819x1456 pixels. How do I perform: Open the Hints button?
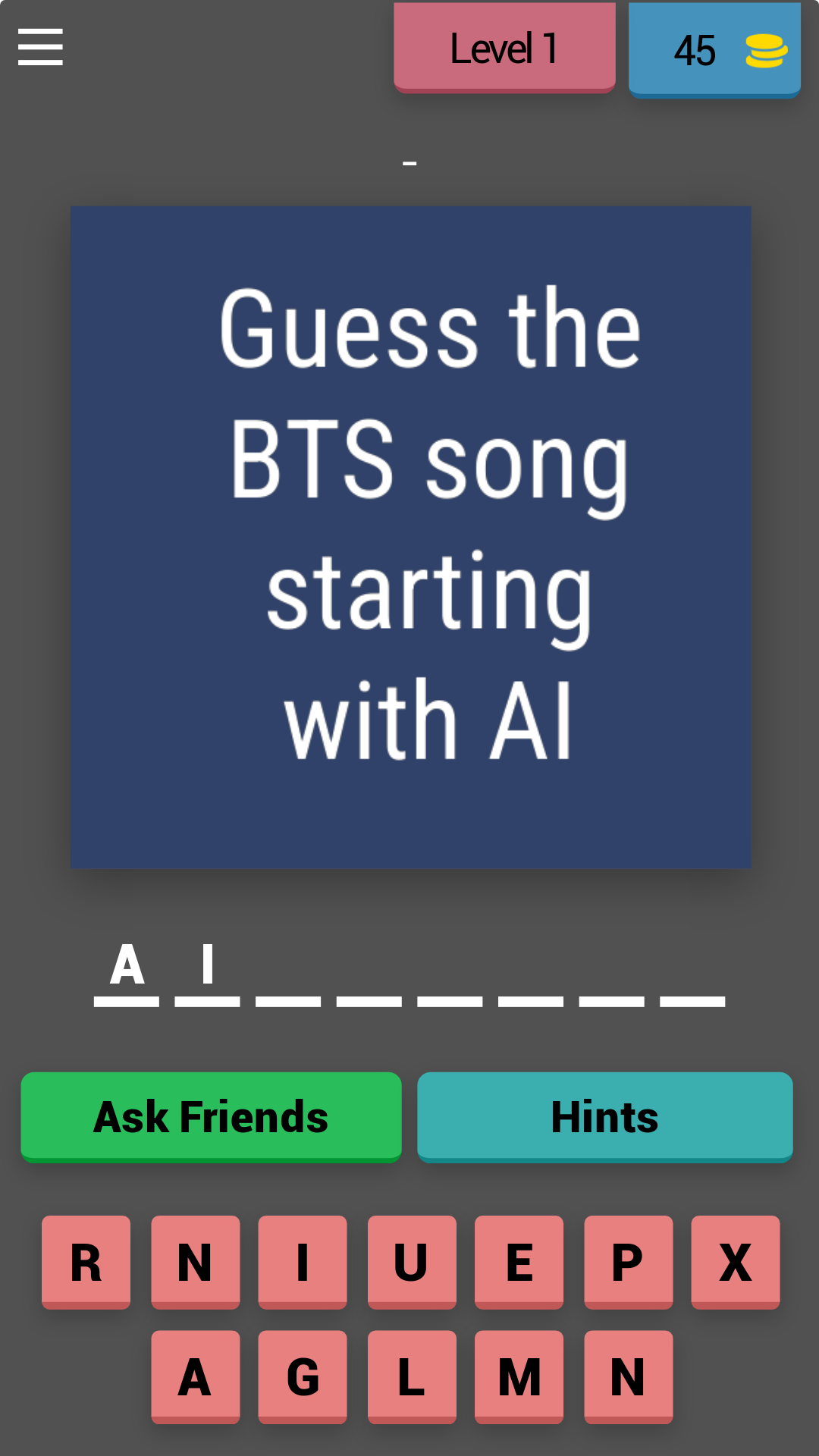(x=604, y=1116)
